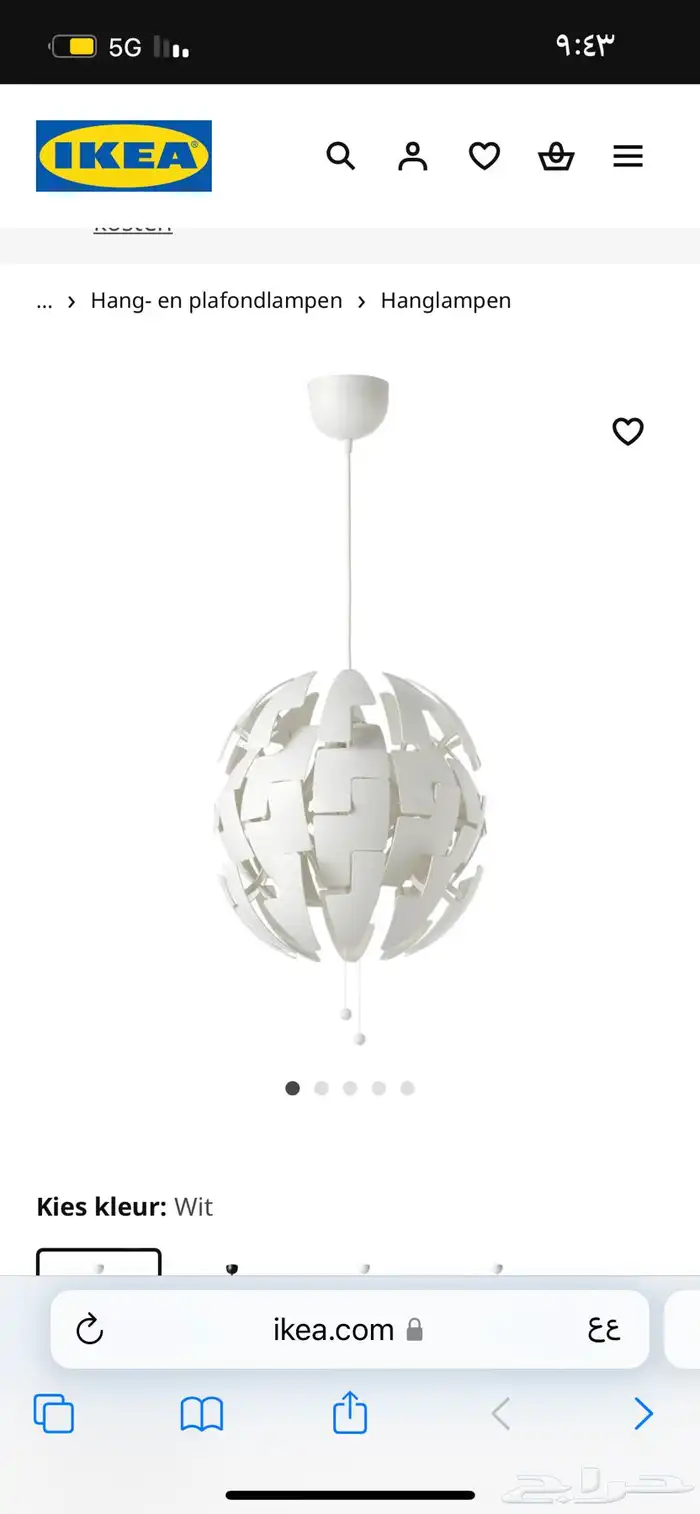Screen dimensions: 700x1514
Task: Share this page from Safari toolbar
Action: coord(350,1414)
